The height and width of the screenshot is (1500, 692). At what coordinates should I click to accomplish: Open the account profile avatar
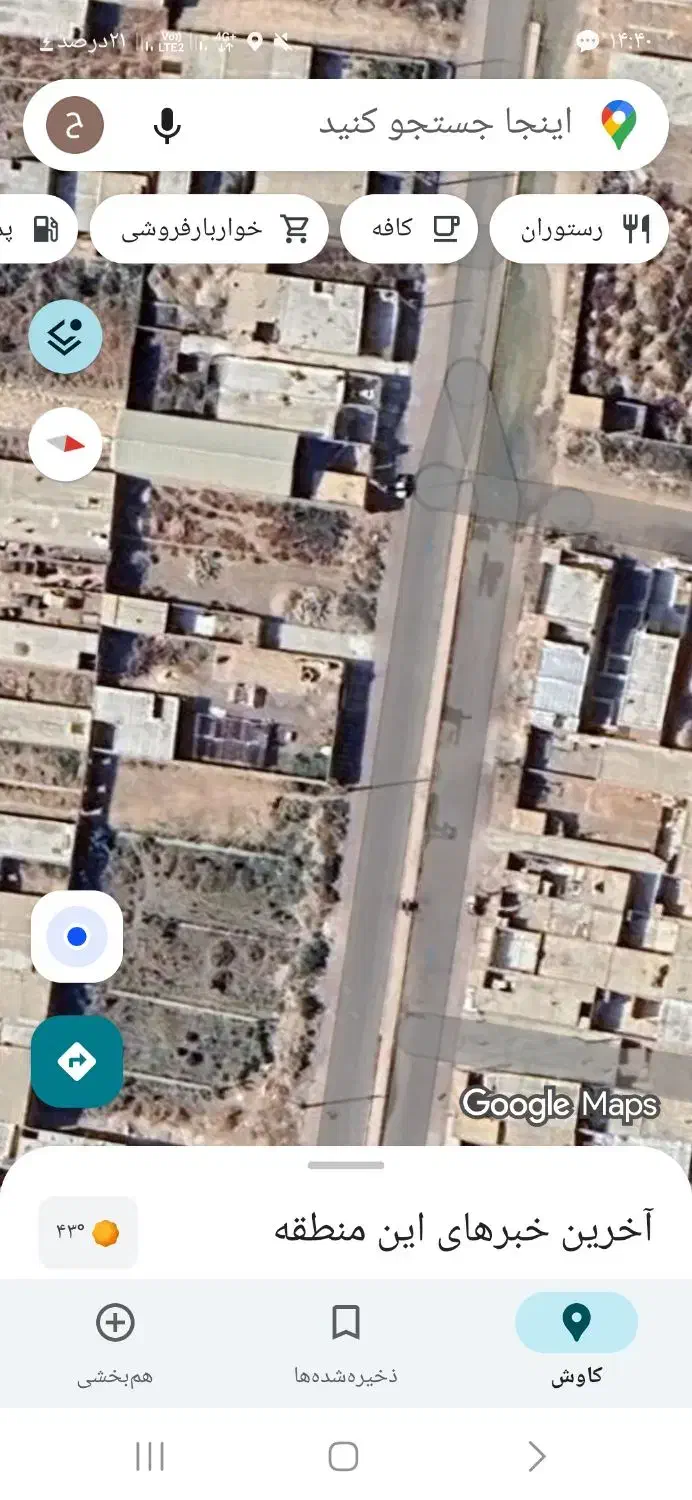coord(75,126)
